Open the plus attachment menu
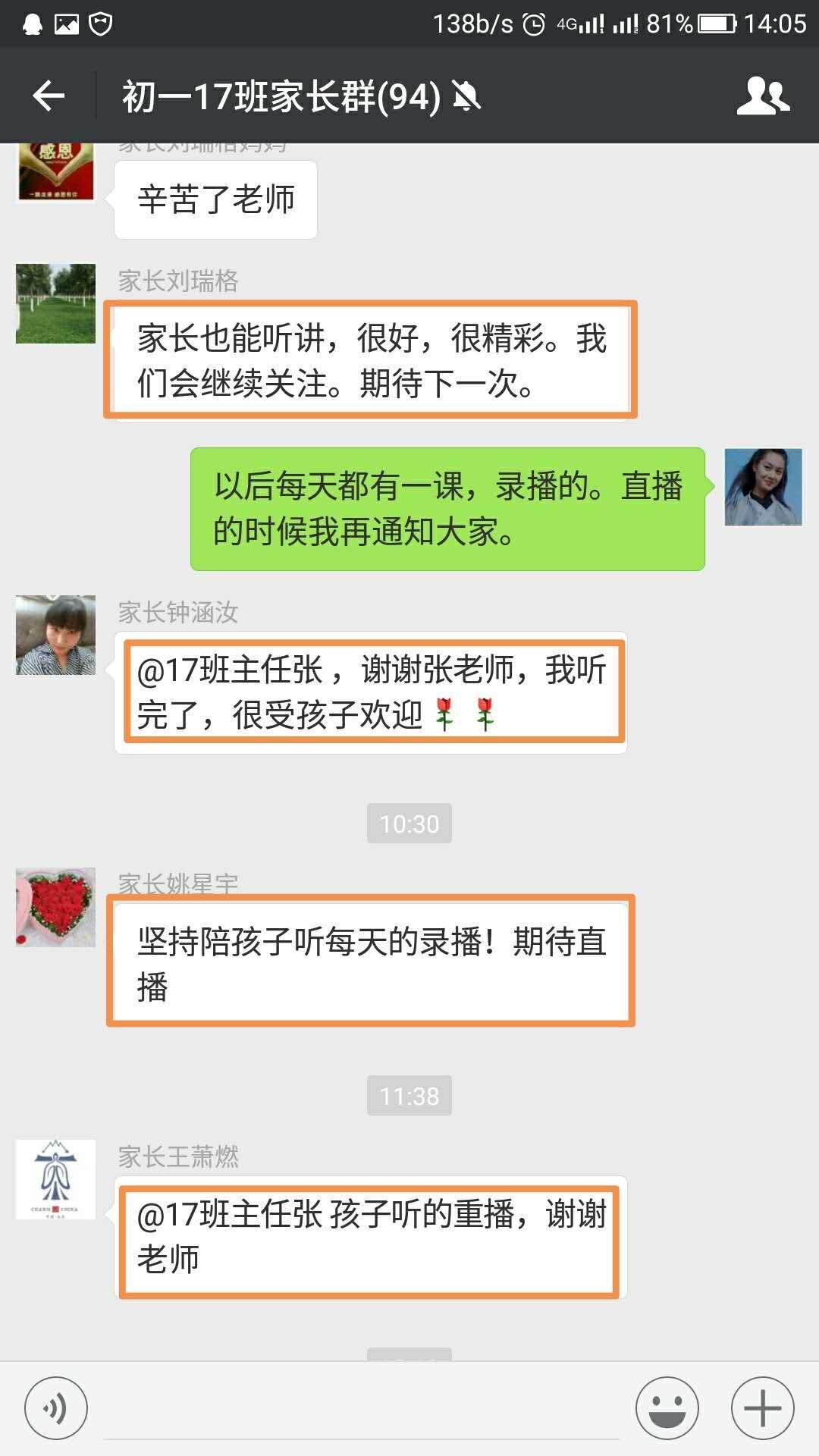 tap(762, 1408)
